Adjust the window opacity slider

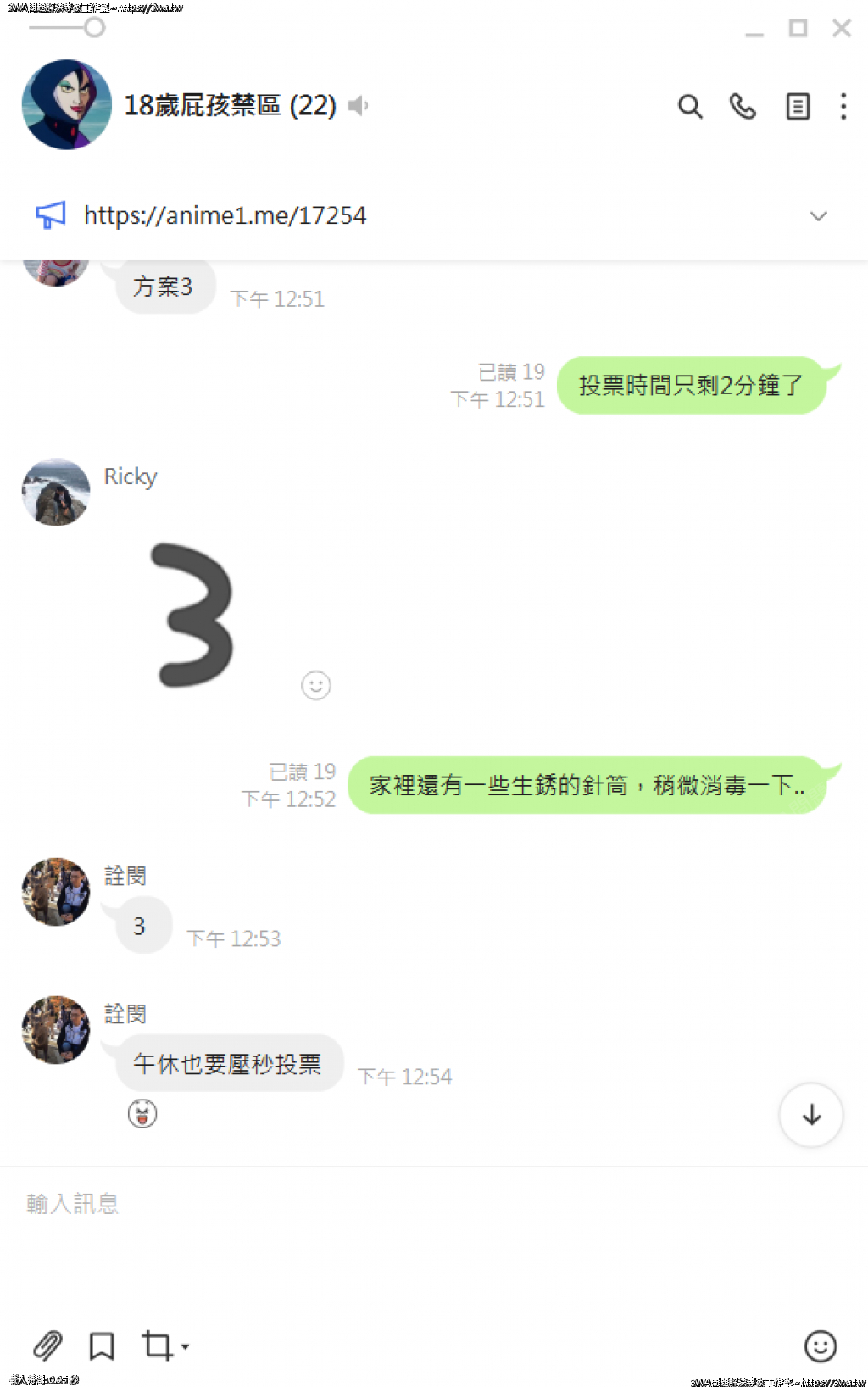(94, 28)
